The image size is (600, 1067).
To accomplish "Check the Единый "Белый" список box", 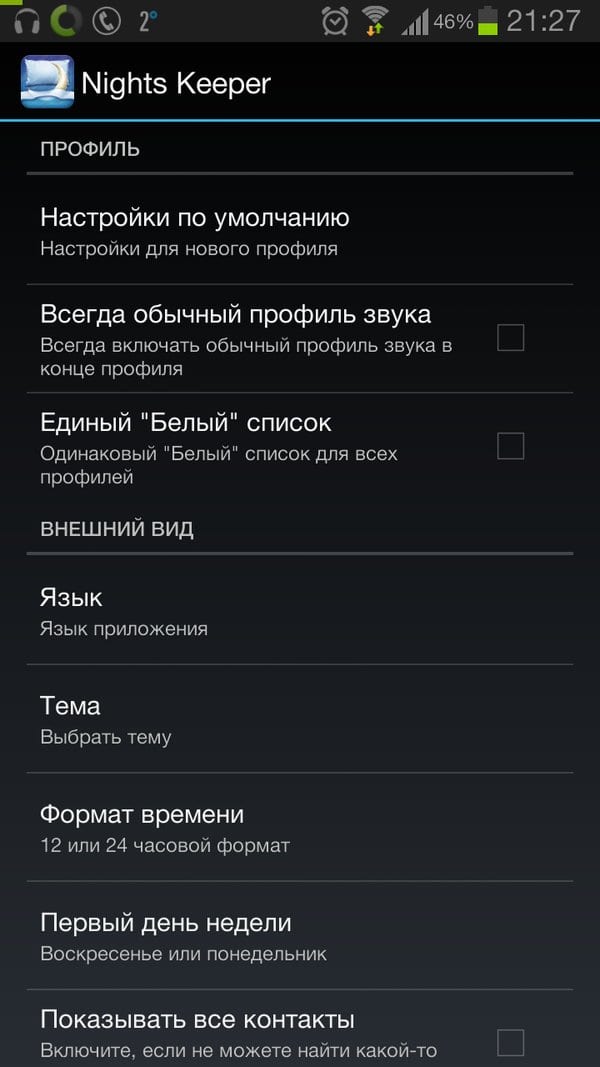I will (x=510, y=446).
